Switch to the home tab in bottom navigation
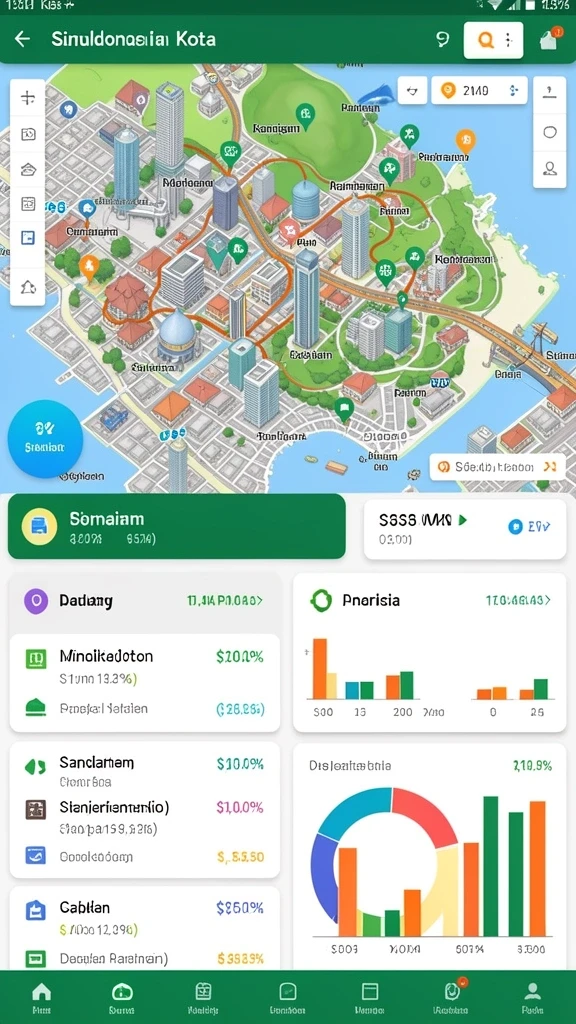 click(41, 997)
